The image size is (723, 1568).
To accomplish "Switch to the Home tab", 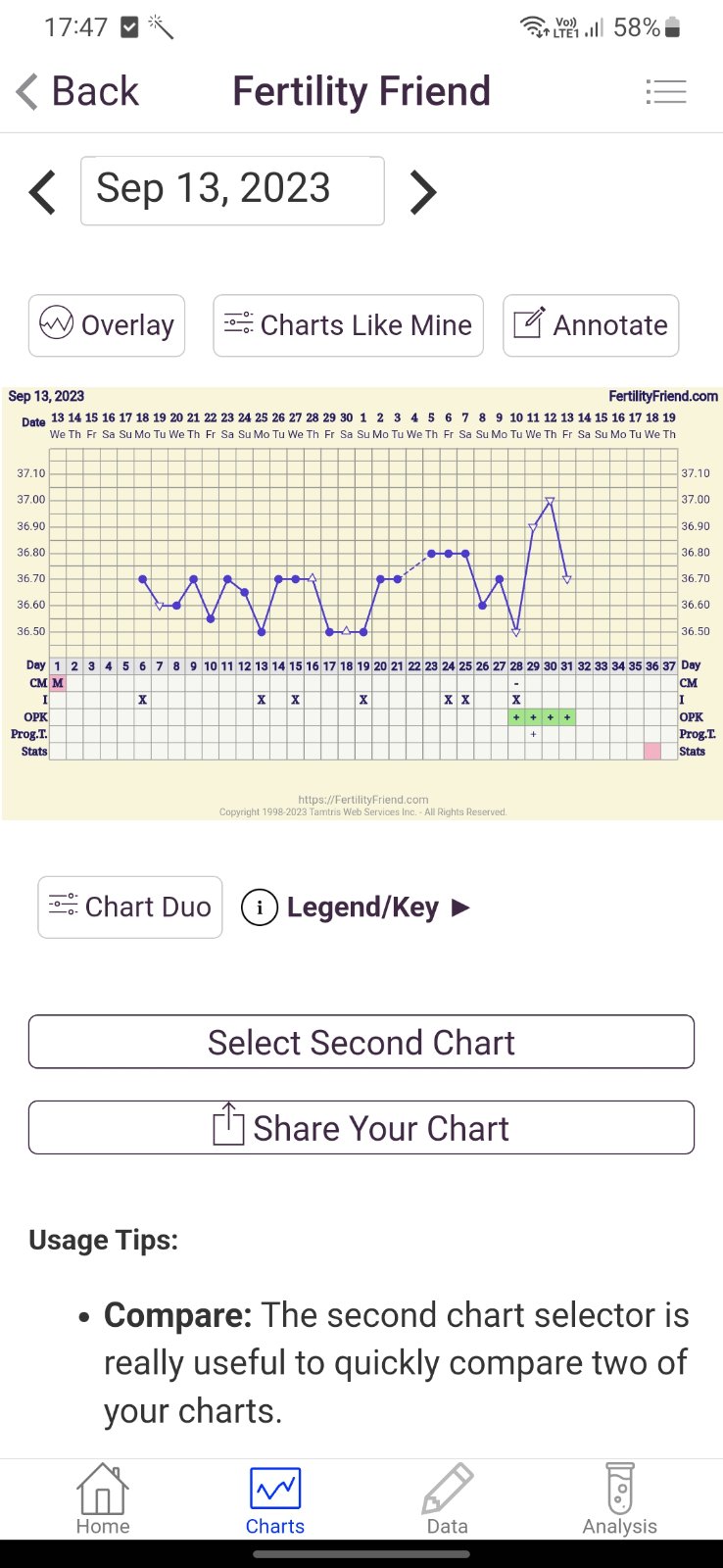I will (103, 1499).
